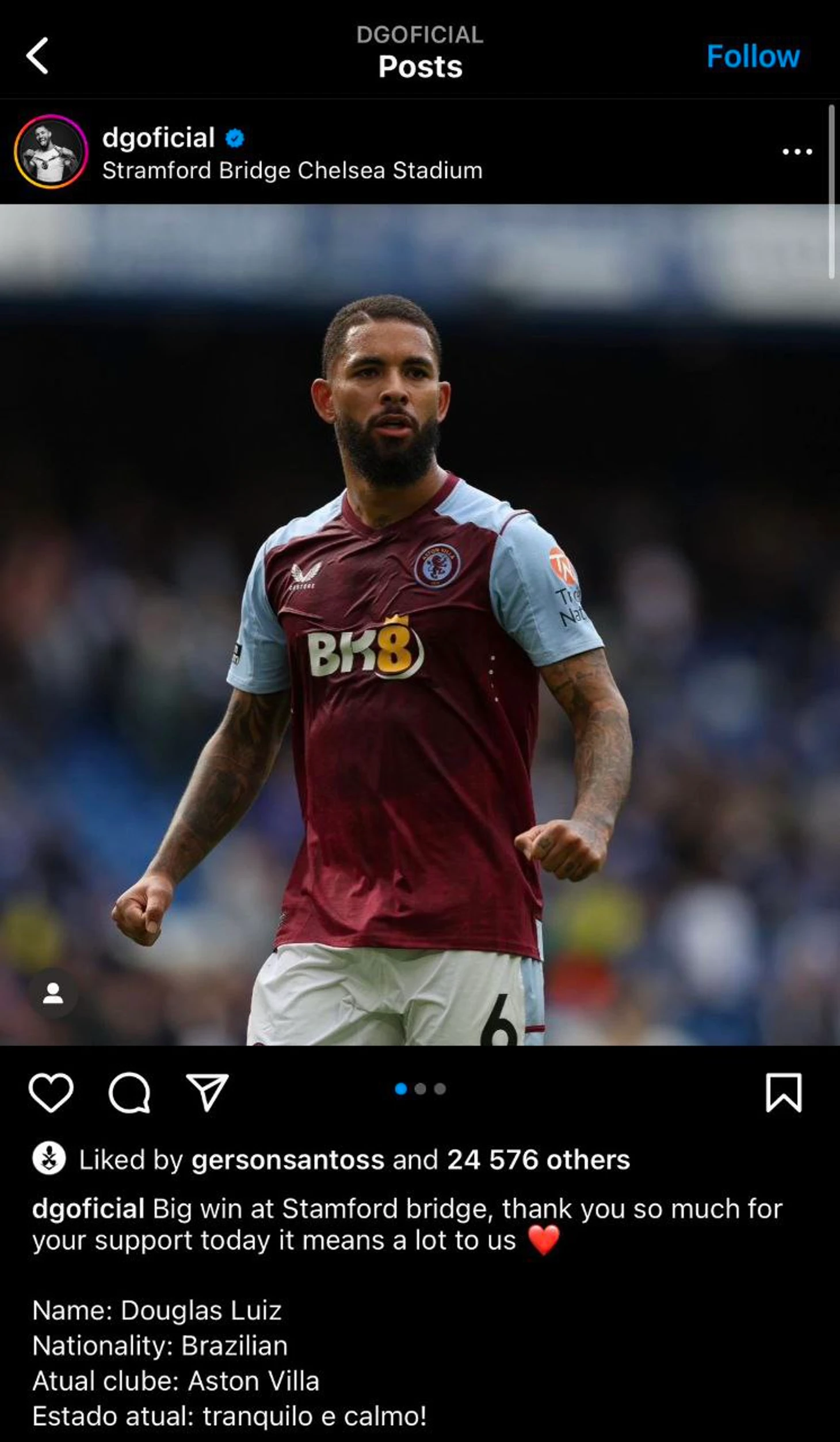The height and width of the screenshot is (1442, 840).
Task: View the list of 24 576 others who liked
Action: tap(538, 1160)
